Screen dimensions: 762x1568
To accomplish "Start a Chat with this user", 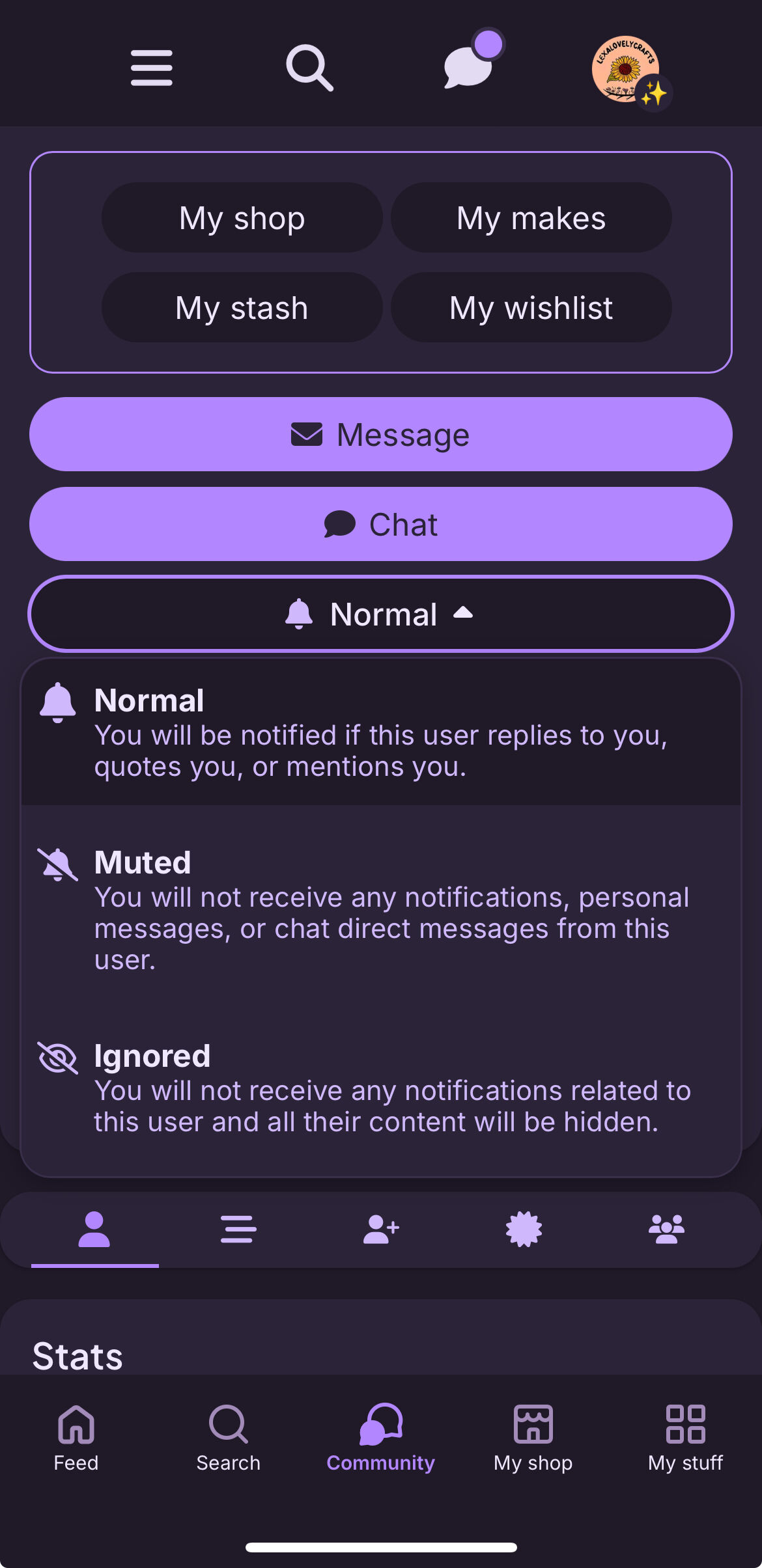I will click(x=381, y=524).
